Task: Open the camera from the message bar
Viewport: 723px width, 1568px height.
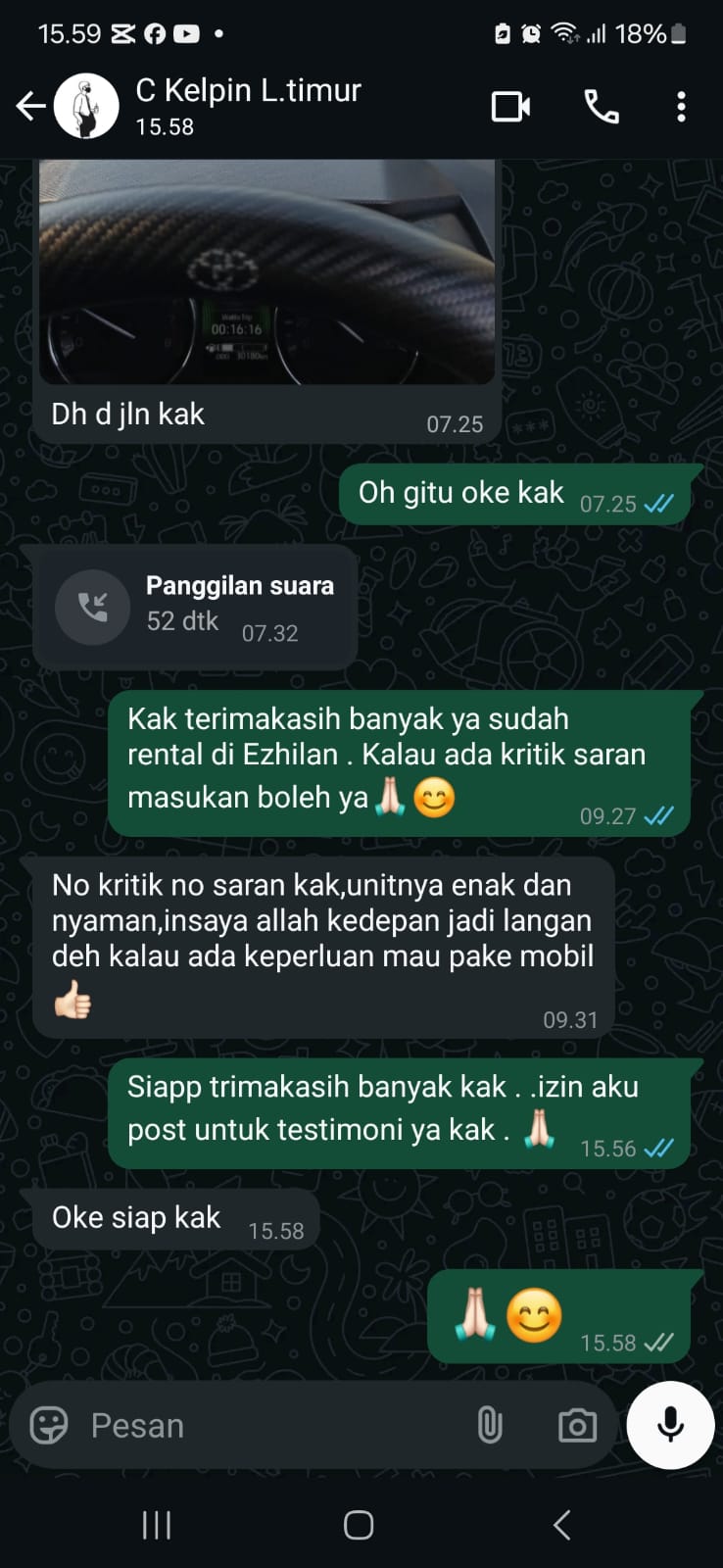Action: (x=577, y=1425)
